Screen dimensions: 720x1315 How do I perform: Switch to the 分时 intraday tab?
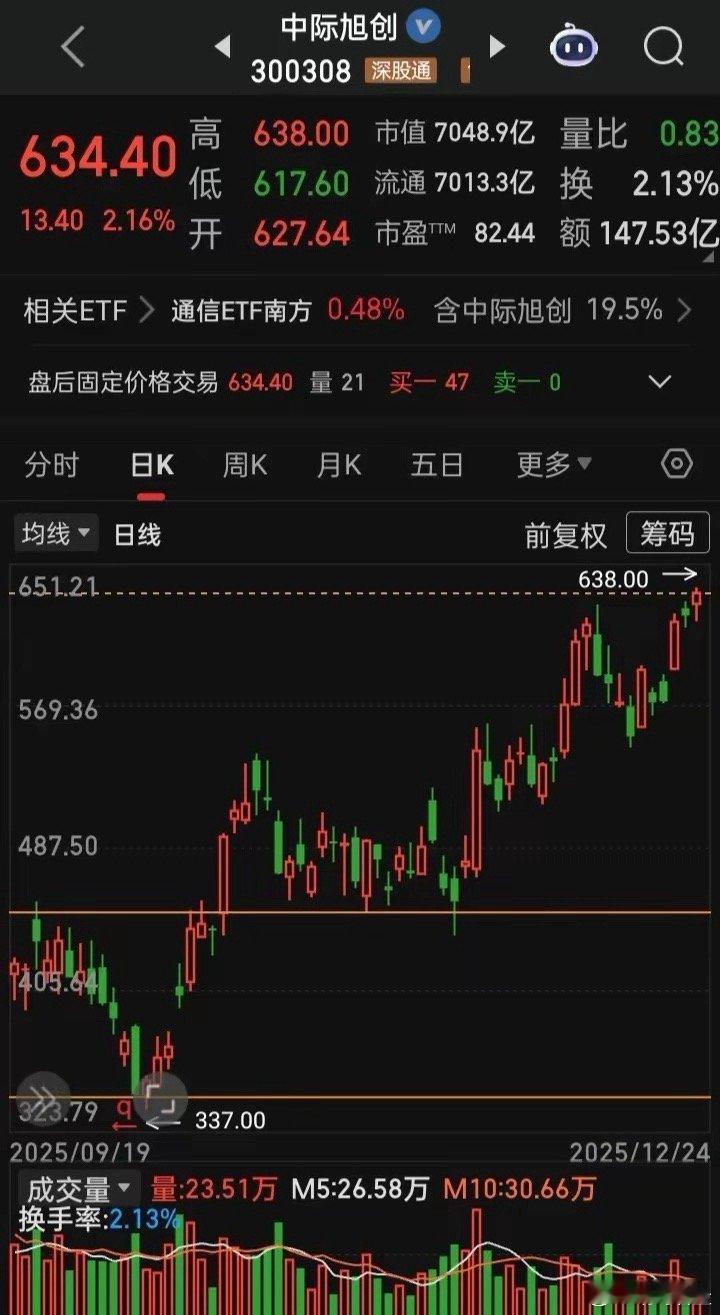(x=51, y=464)
